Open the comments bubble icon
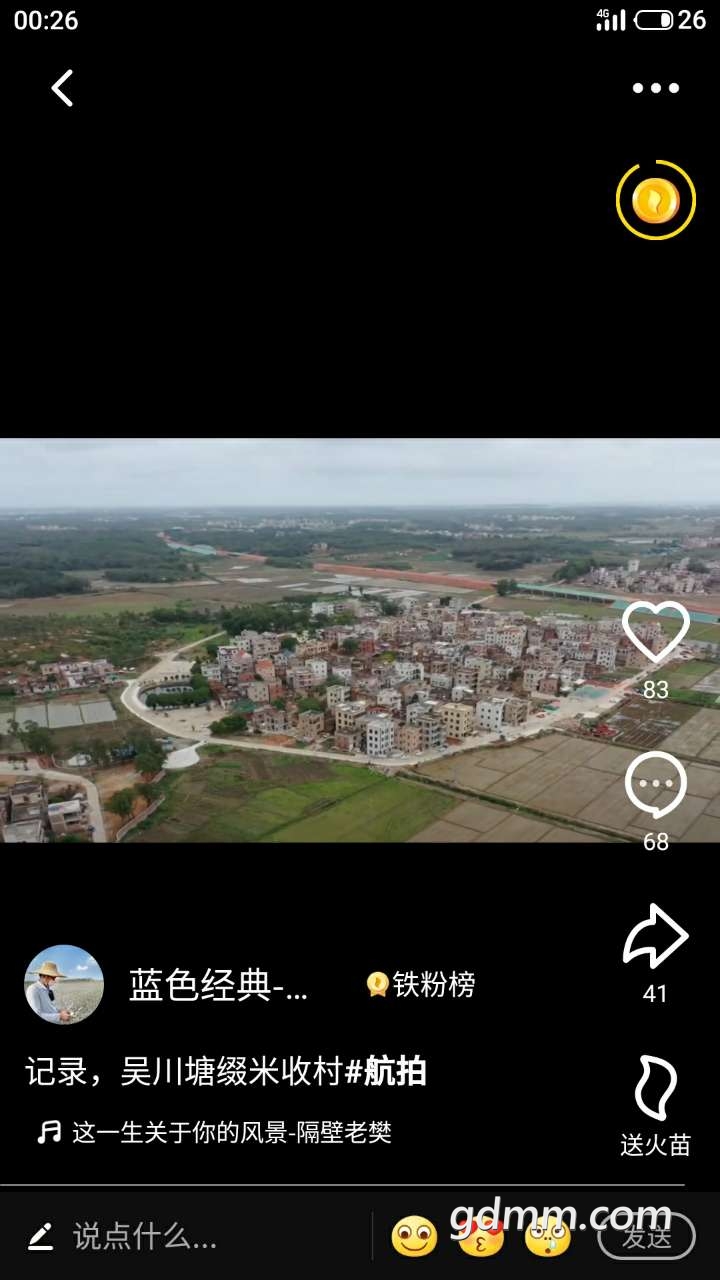The width and height of the screenshot is (720, 1280). point(655,786)
